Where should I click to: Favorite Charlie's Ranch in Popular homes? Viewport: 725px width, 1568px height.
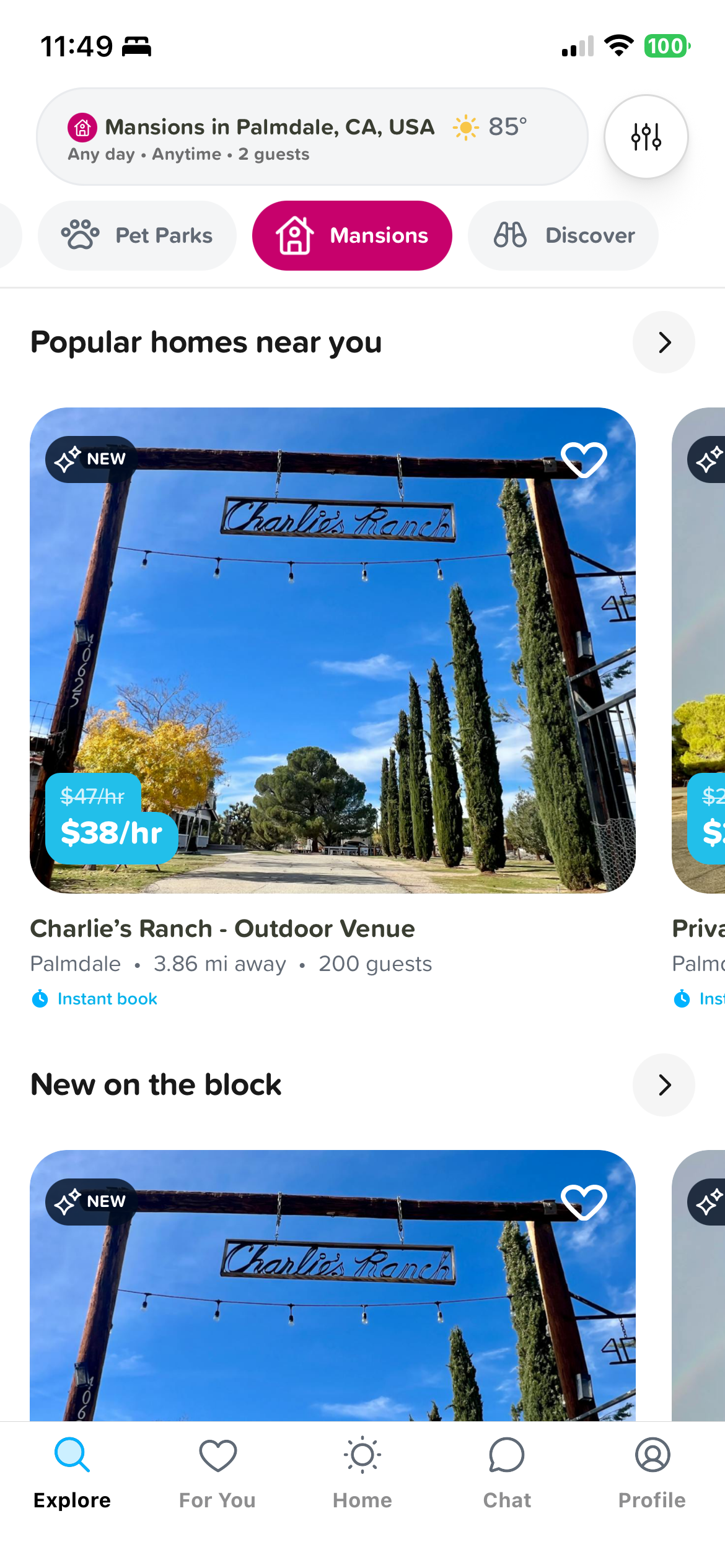pos(583,460)
